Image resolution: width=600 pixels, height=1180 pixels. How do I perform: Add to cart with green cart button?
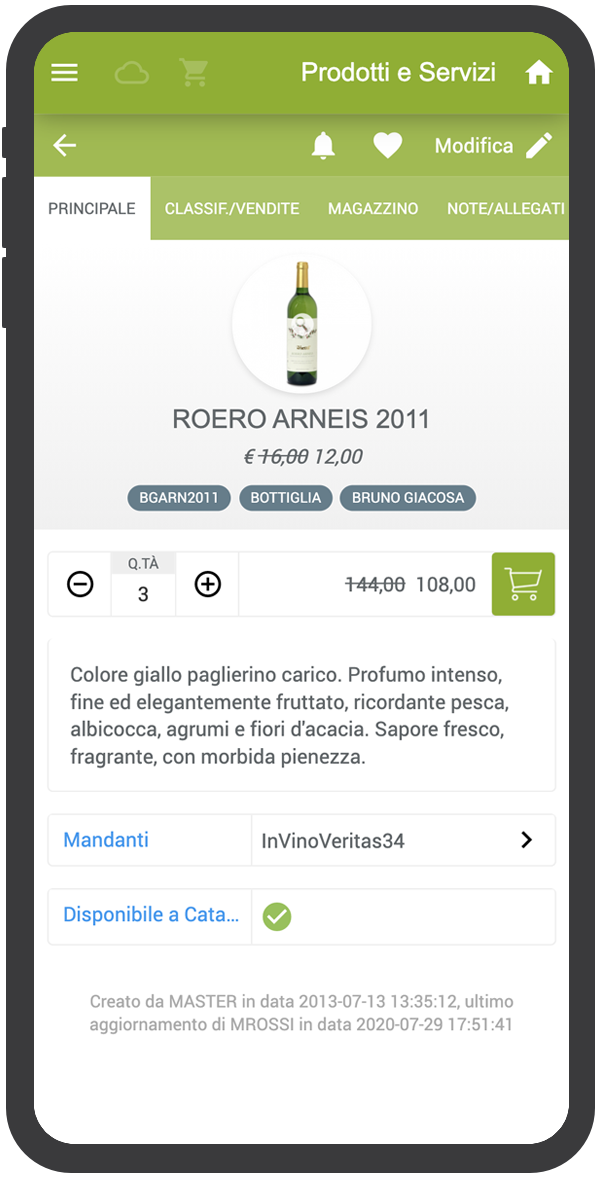click(x=523, y=584)
